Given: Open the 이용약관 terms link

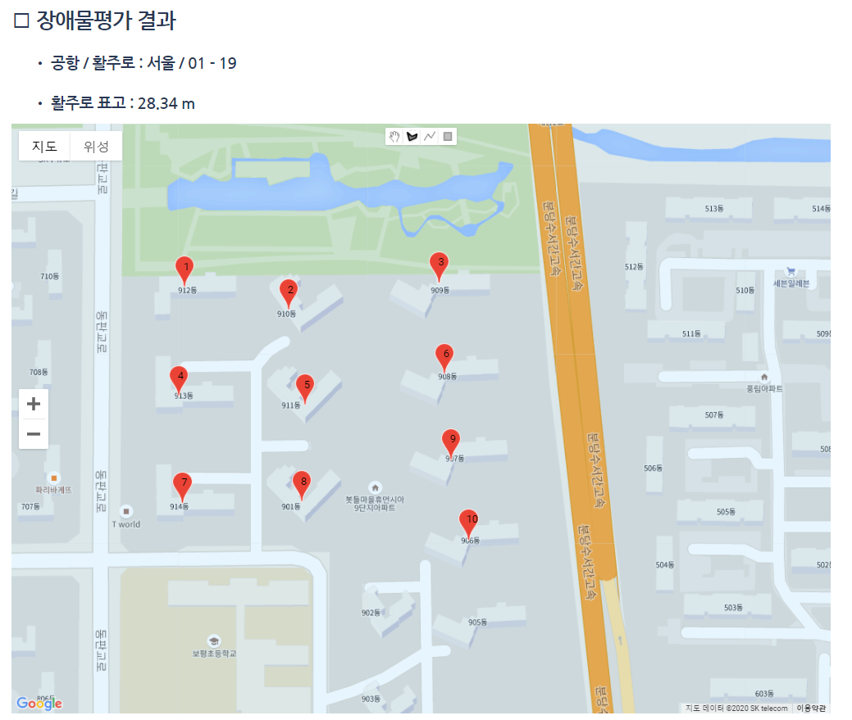Looking at the screenshot, I should pos(812,708).
